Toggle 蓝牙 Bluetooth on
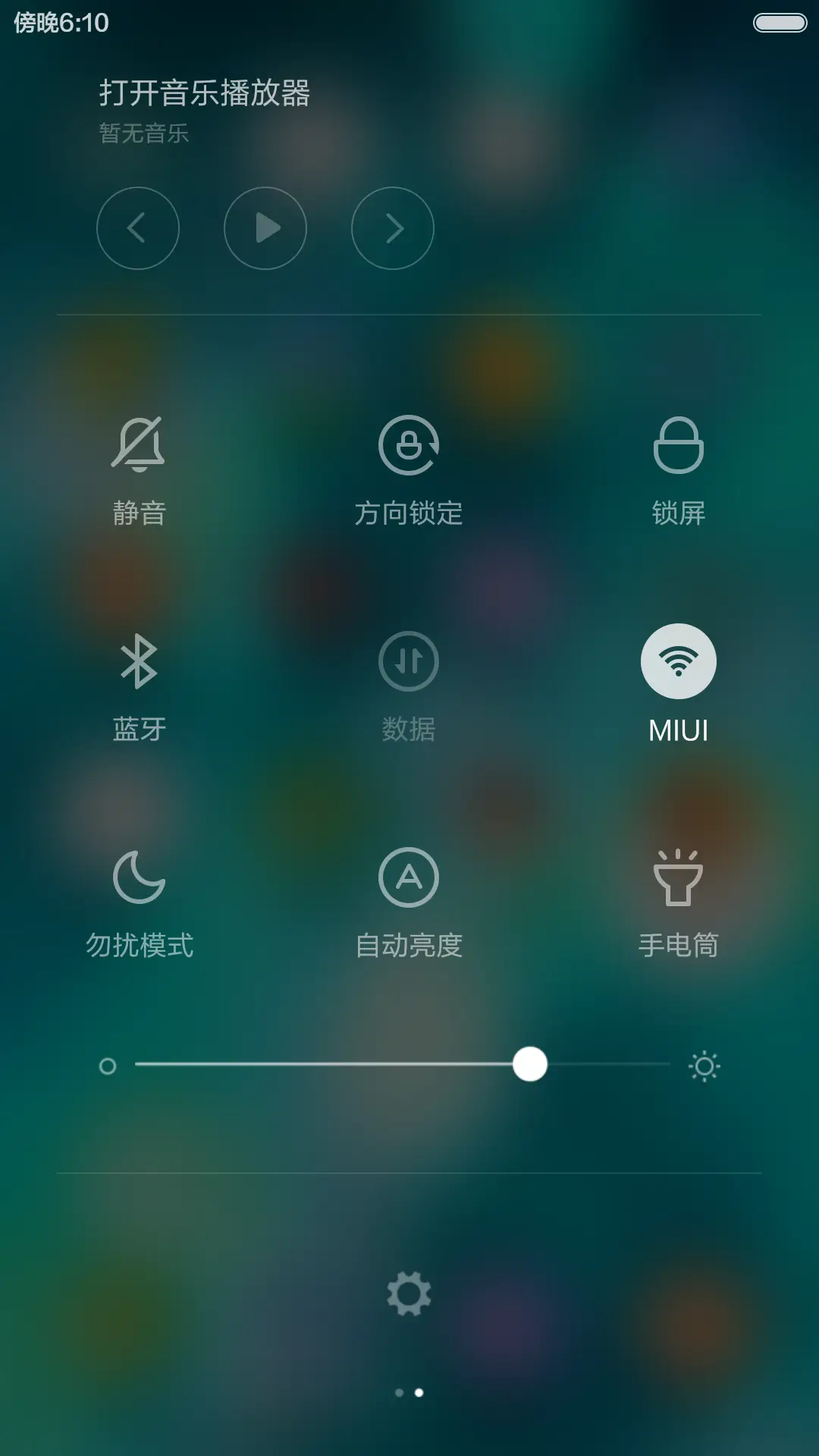819x1456 pixels. [139, 679]
